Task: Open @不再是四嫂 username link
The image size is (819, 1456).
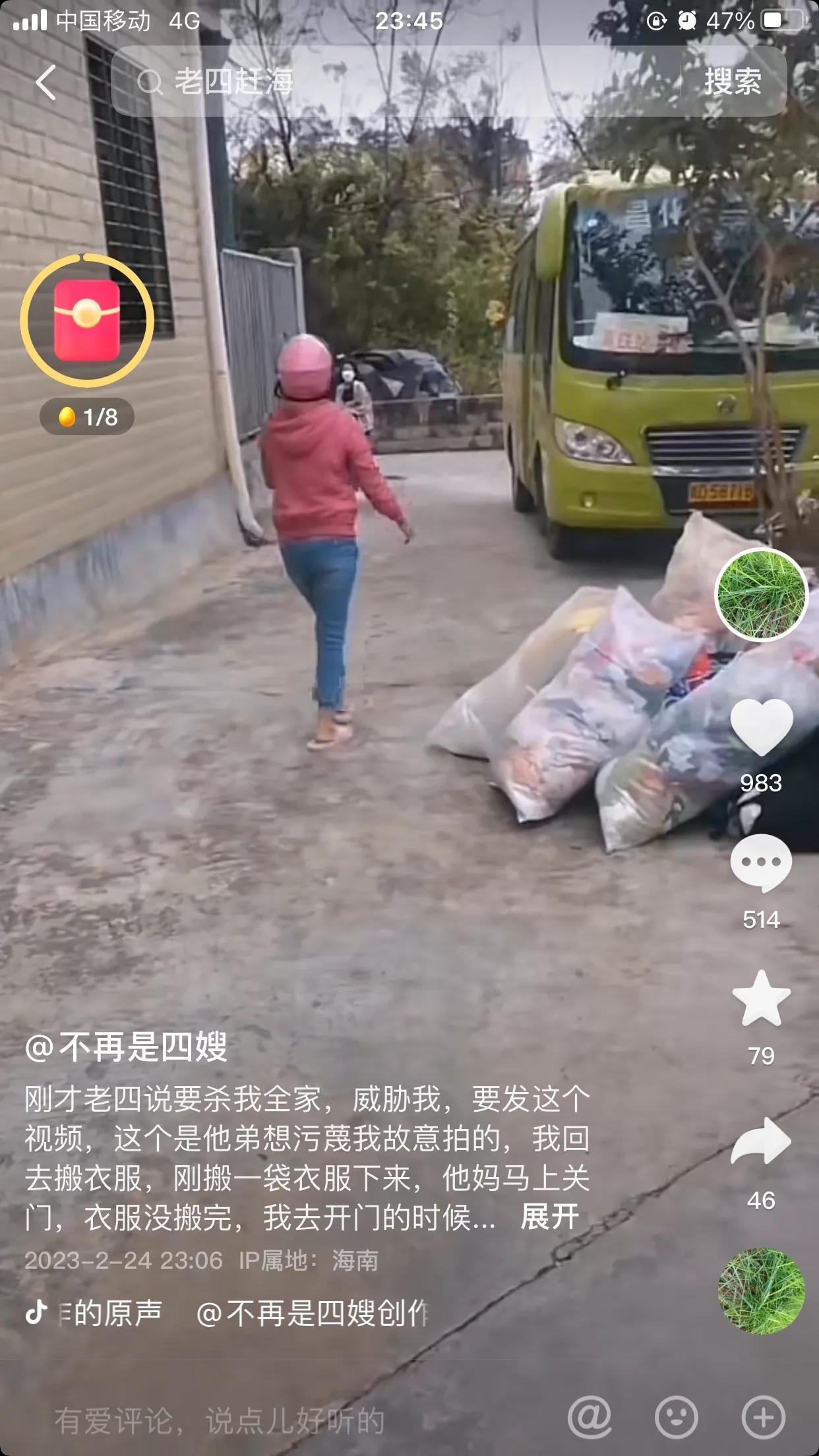Action: tap(127, 1046)
